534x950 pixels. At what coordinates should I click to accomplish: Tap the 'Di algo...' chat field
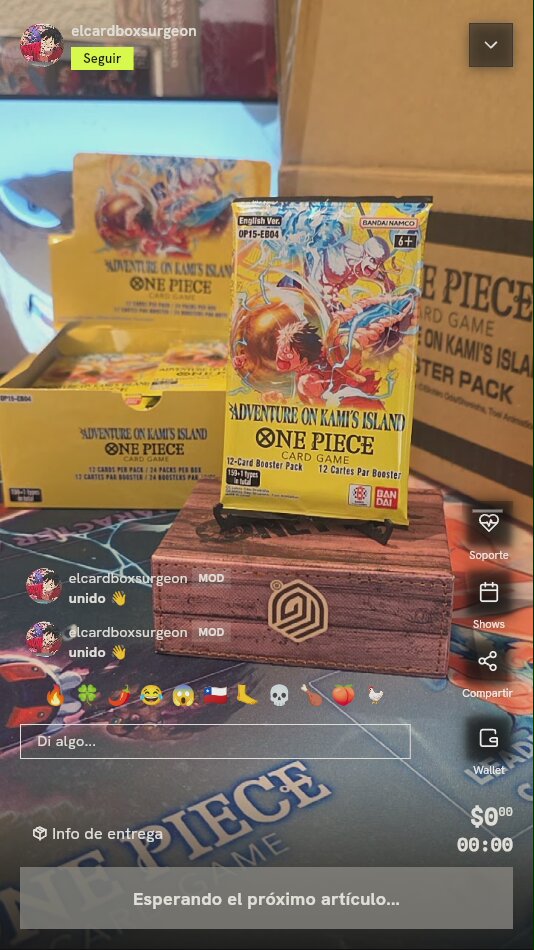pyautogui.click(x=215, y=741)
